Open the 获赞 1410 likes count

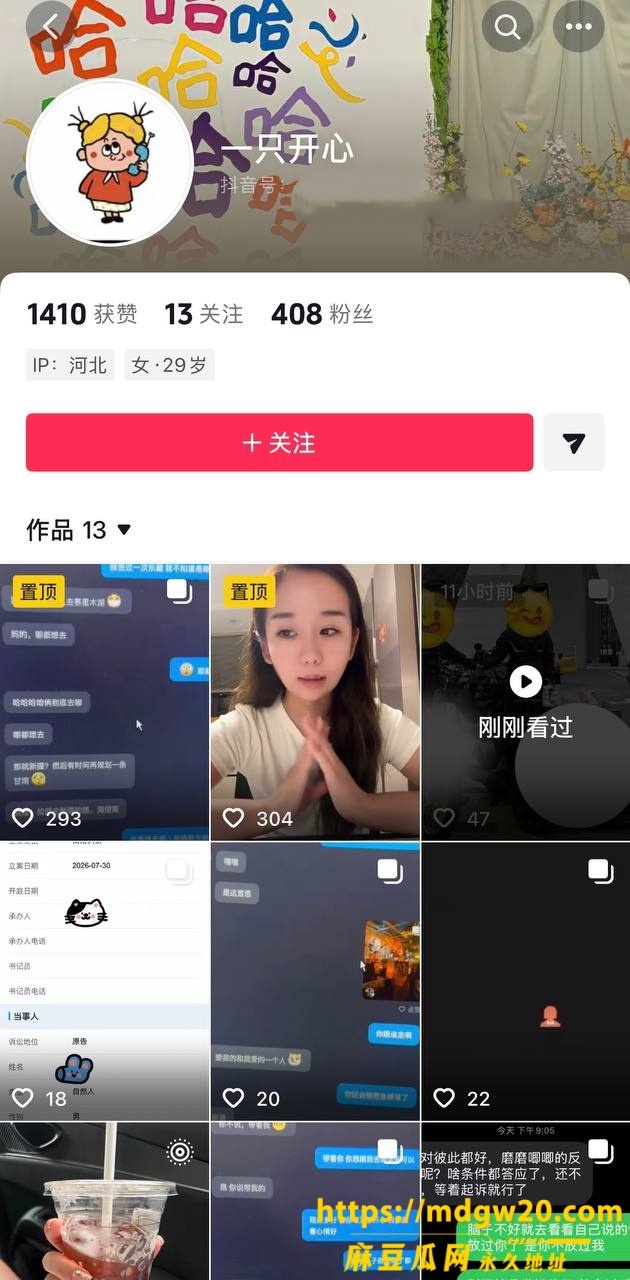tap(82, 314)
